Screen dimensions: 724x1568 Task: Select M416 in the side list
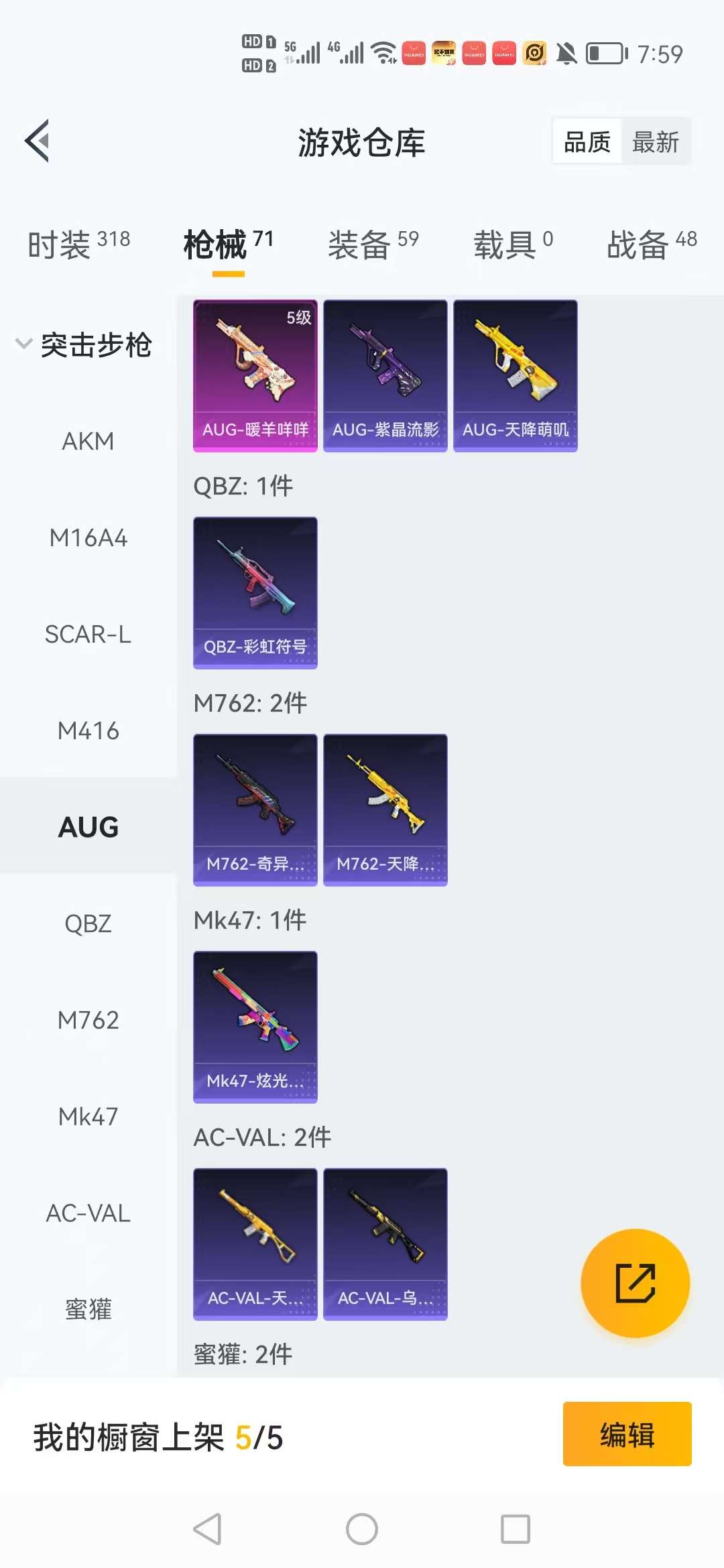tap(88, 731)
